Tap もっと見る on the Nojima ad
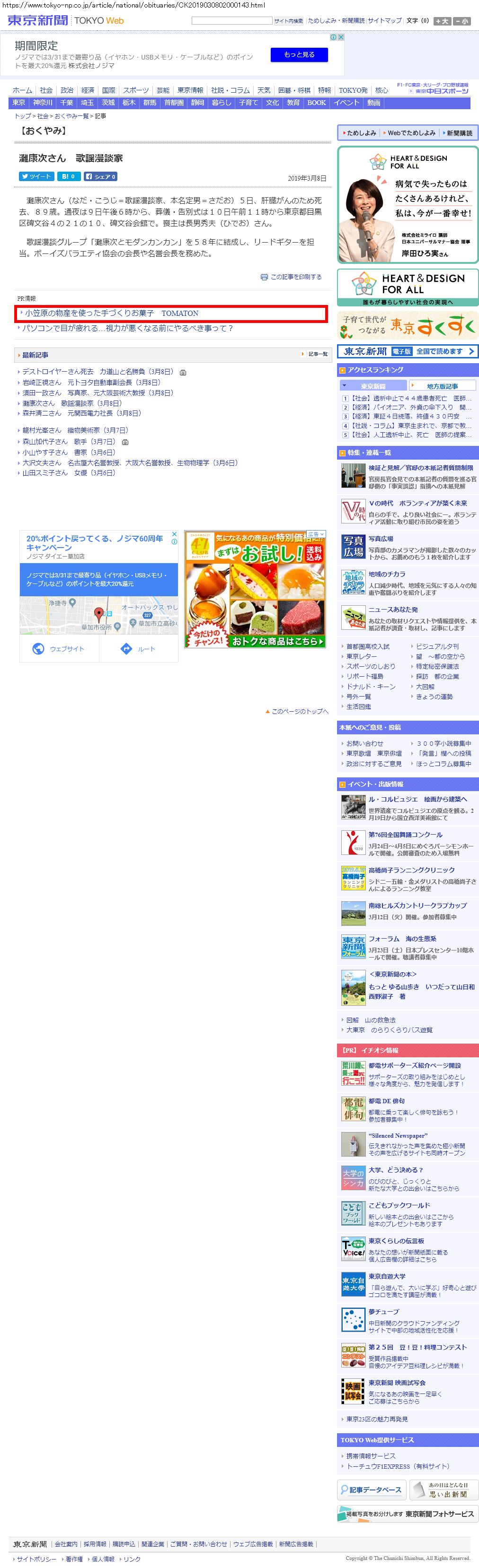This screenshot has width=479, height=1568. [299, 55]
